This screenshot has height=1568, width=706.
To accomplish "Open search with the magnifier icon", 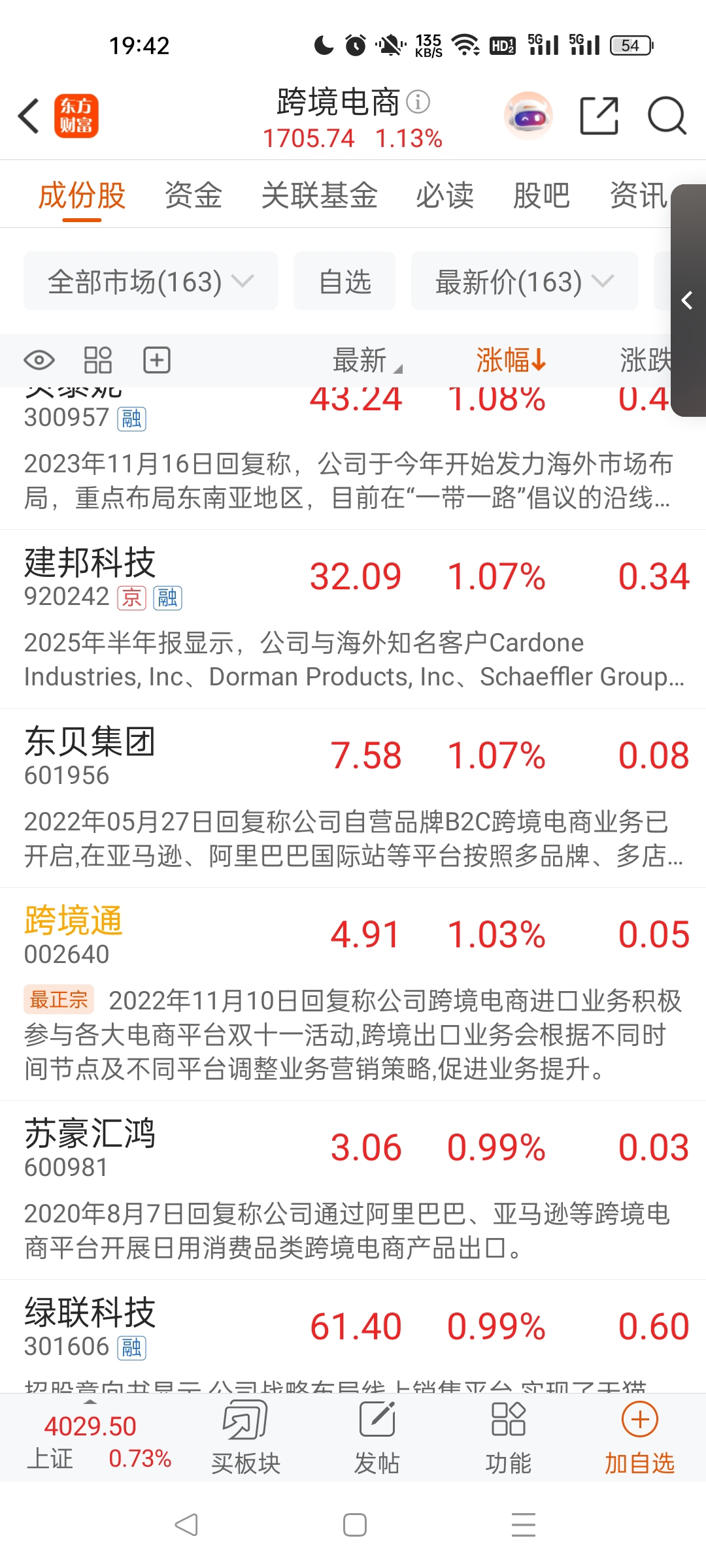I will [x=666, y=116].
